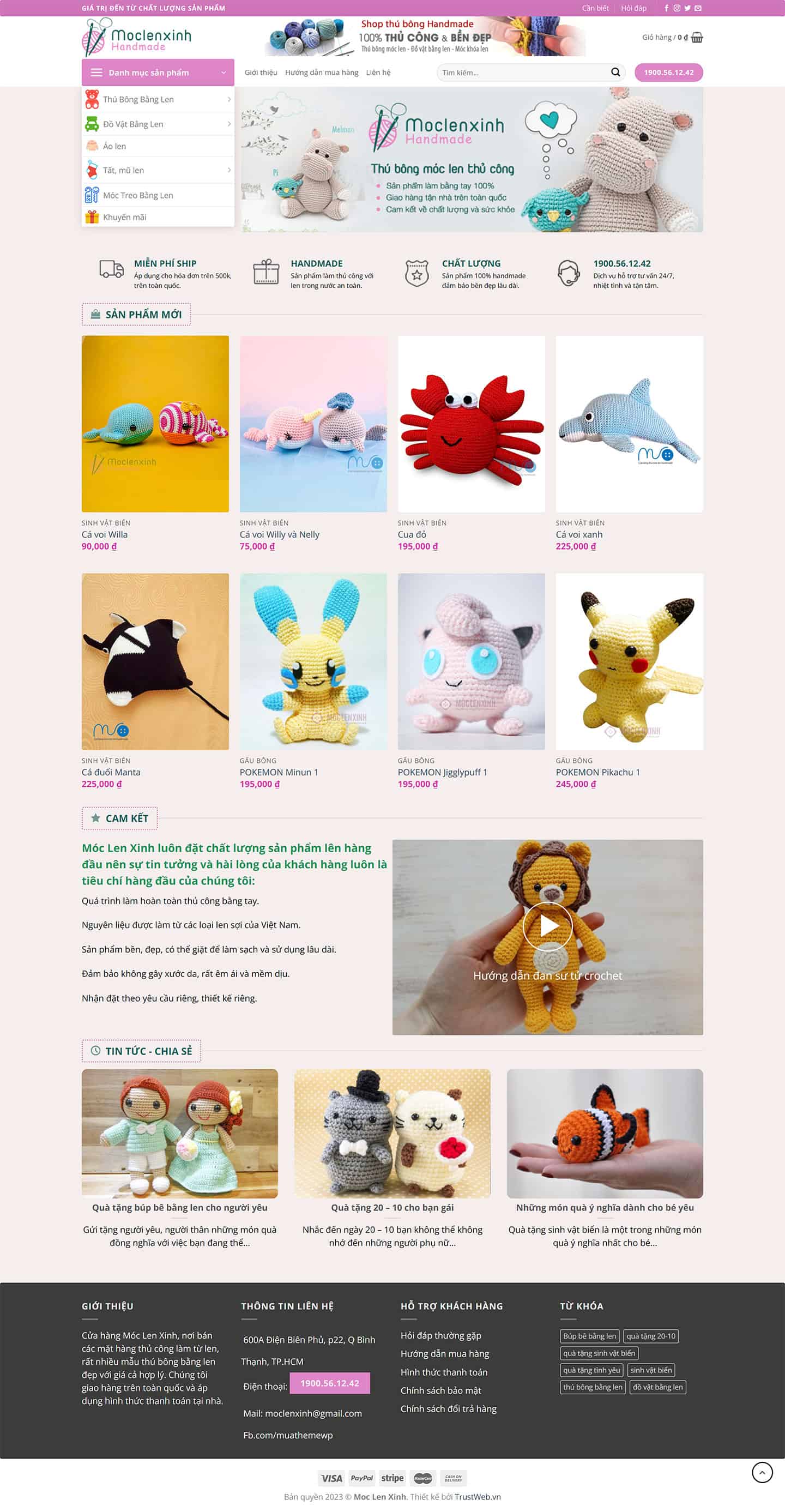Select the sinh vật biển tag
This screenshot has height=1512, width=785.
651,1370
